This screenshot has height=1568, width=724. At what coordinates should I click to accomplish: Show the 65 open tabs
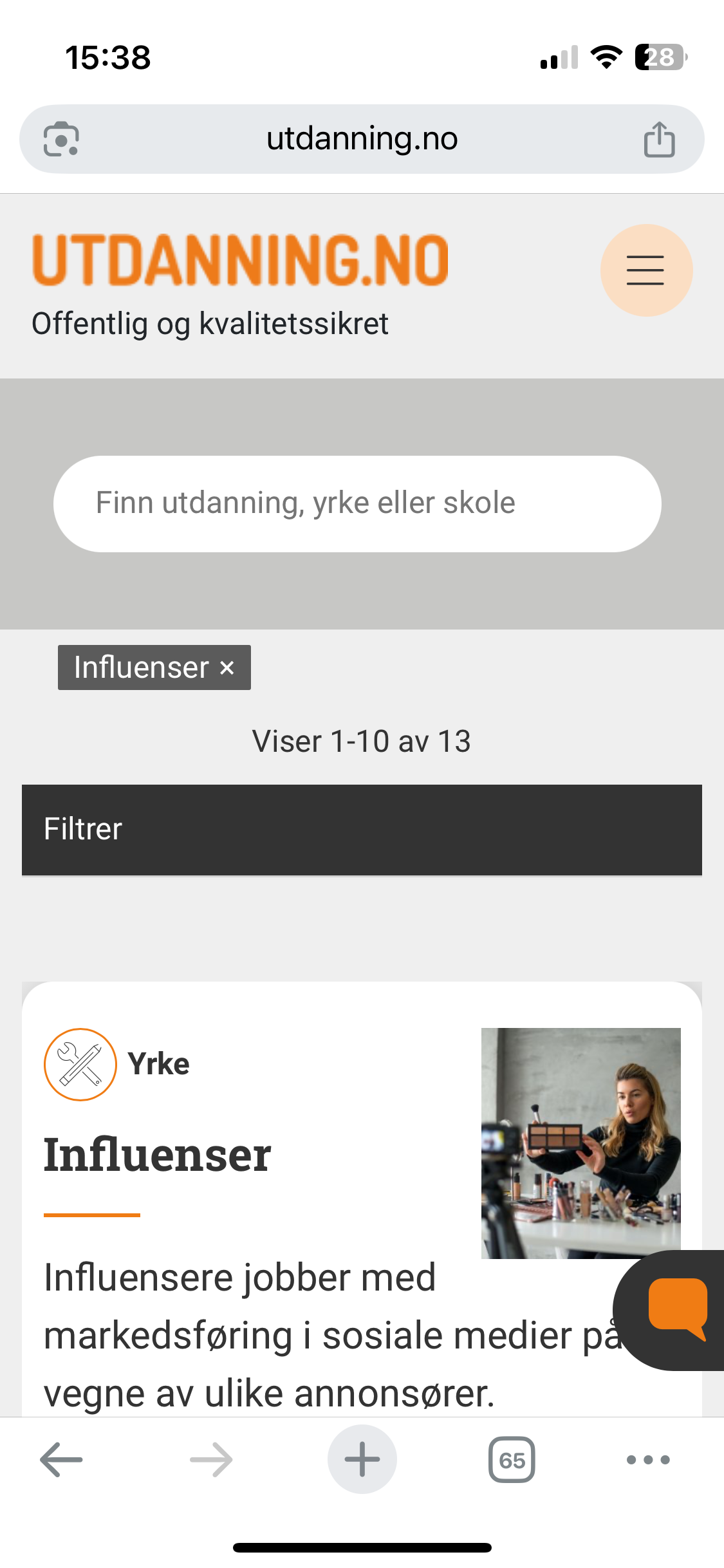pyautogui.click(x=512, y=1460)
